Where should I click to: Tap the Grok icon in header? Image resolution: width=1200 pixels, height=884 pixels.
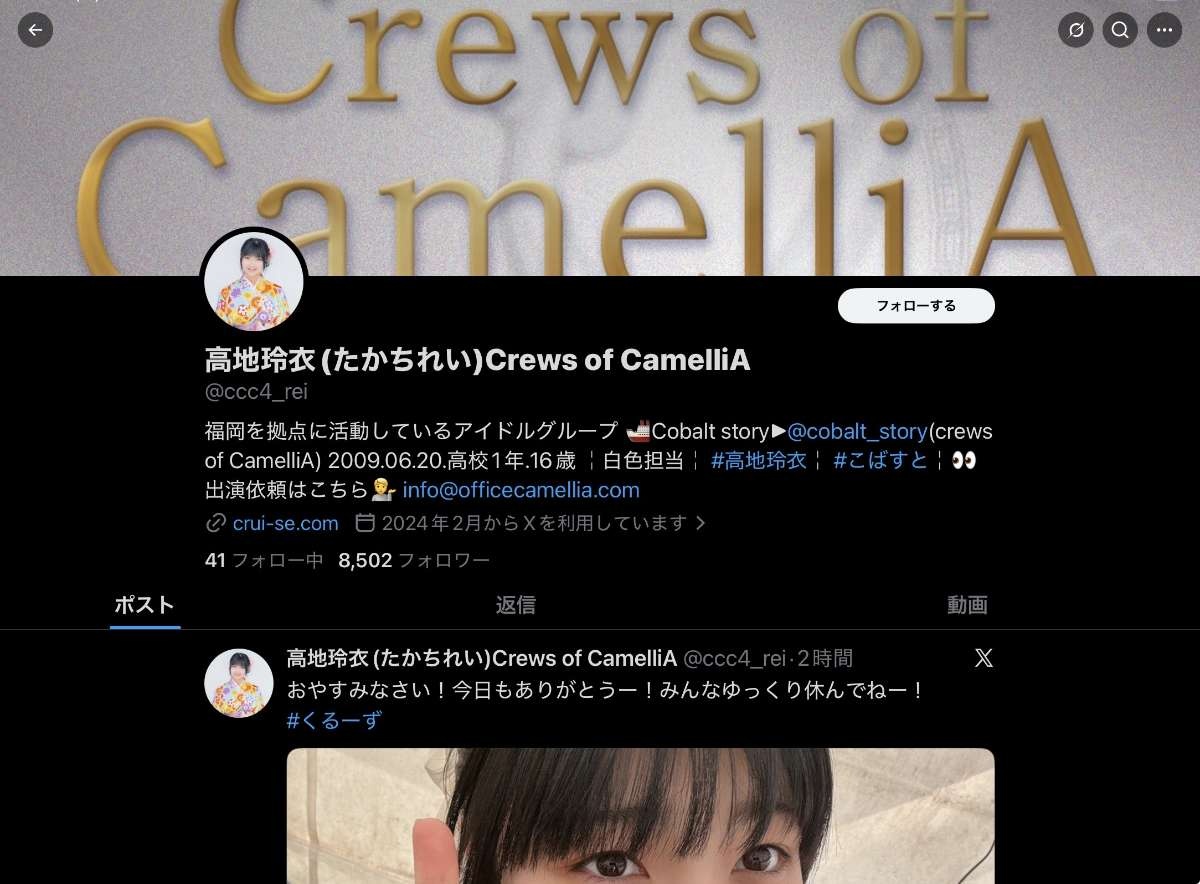1076,30
